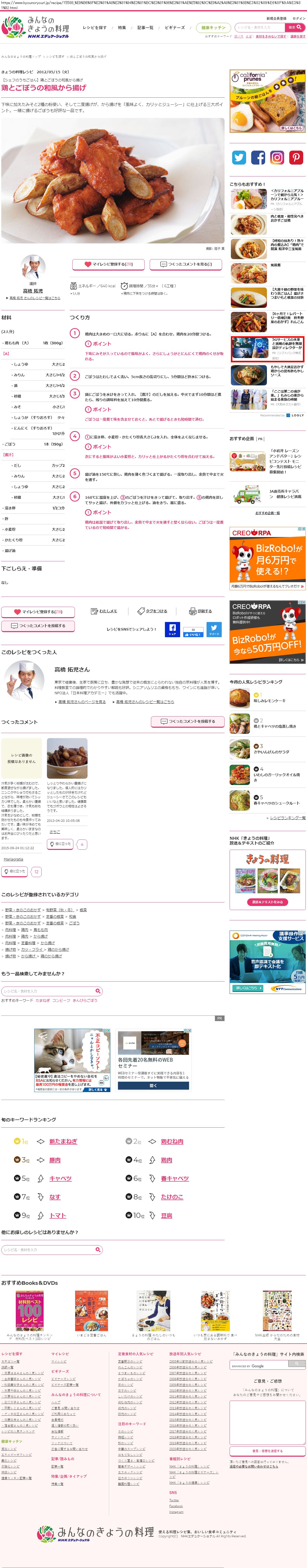Tap the ログイン link
The image size is (307, 1568).
(299, 19)
